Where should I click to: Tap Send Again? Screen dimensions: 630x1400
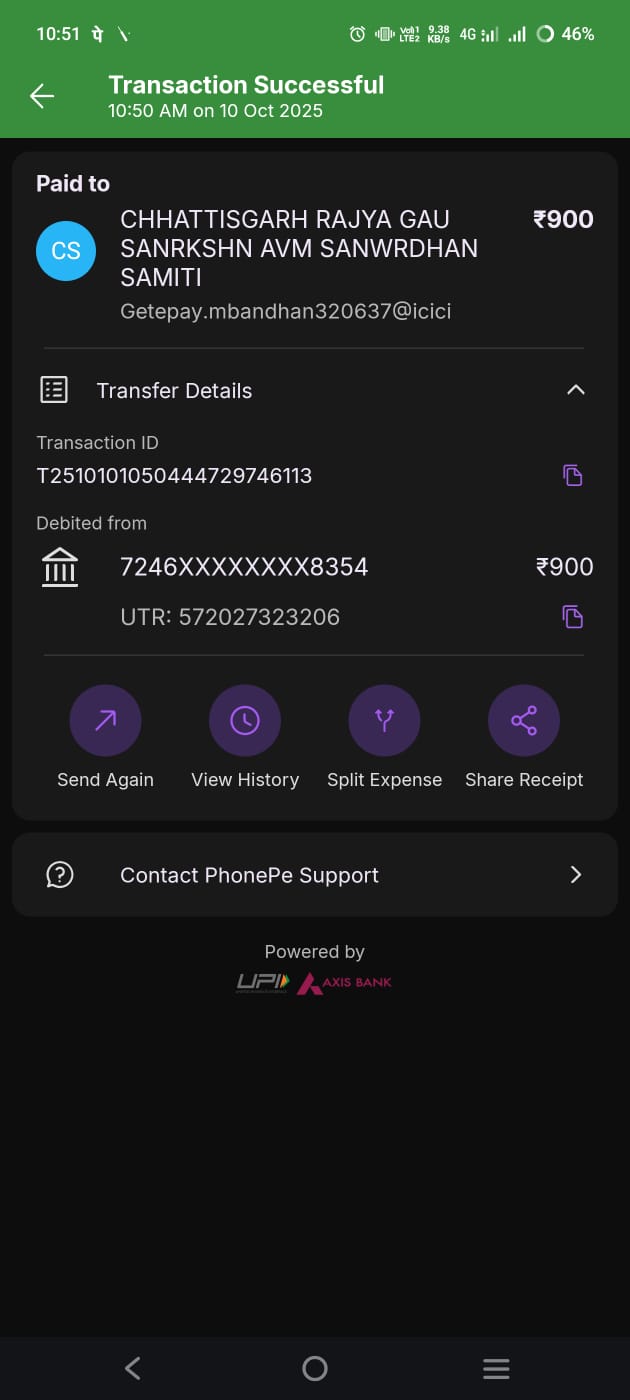pos(105,721)
